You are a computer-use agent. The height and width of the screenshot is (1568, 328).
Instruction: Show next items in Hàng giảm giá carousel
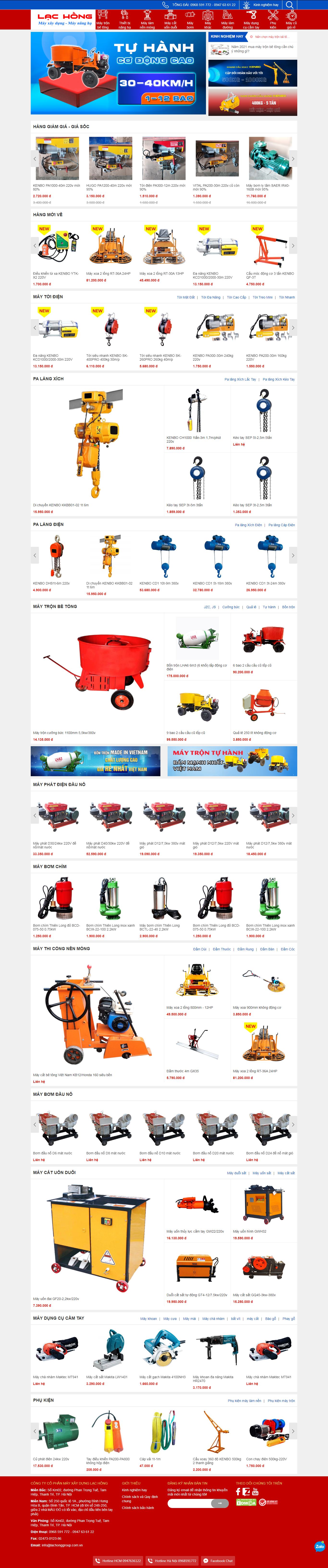(293, 159)
